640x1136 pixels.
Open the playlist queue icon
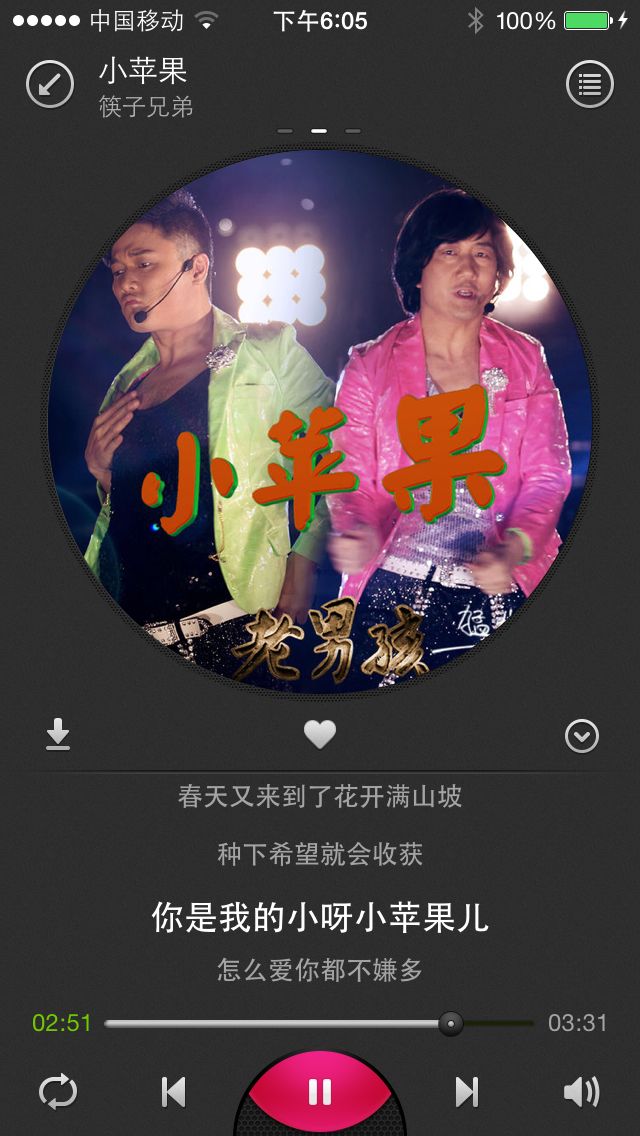[590, 84]
